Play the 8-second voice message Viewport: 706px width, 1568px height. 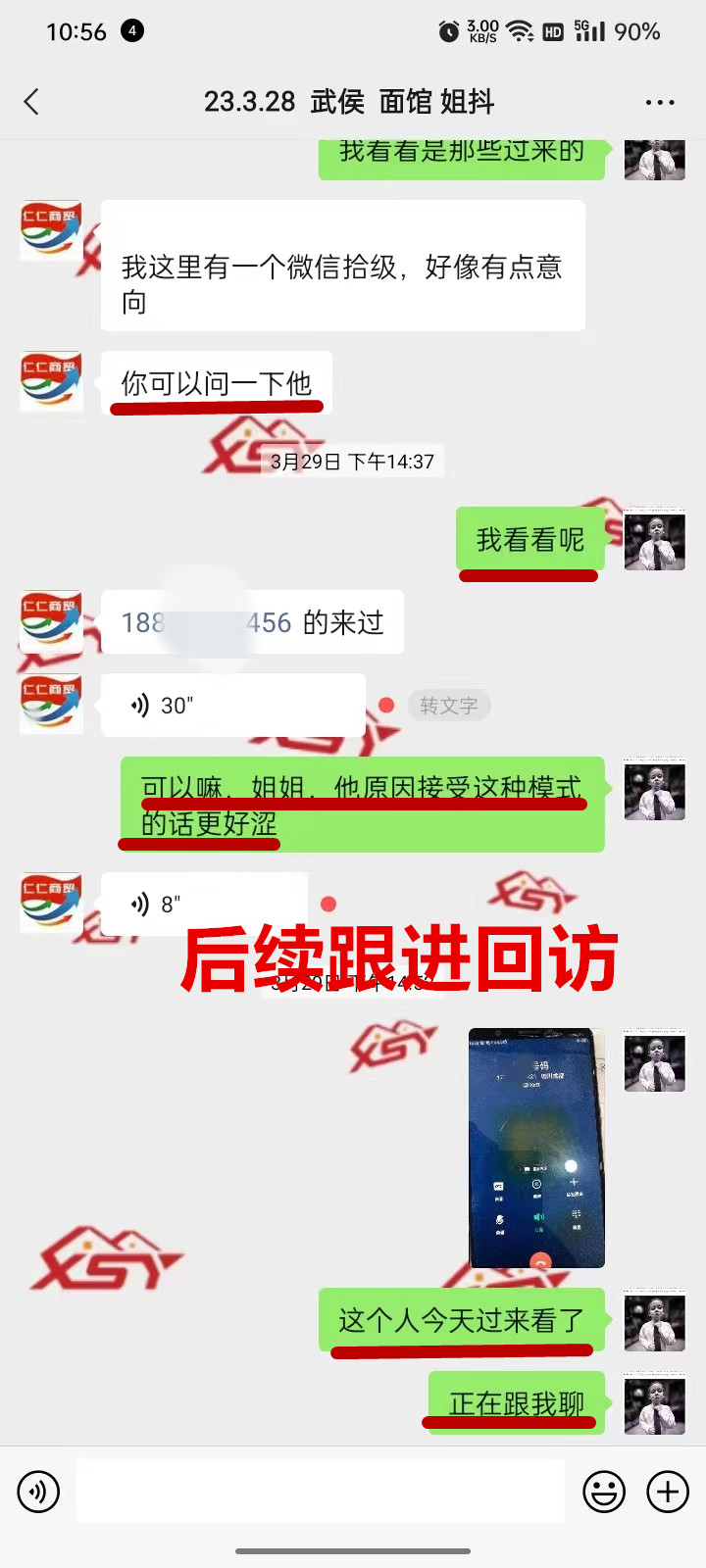204,904
